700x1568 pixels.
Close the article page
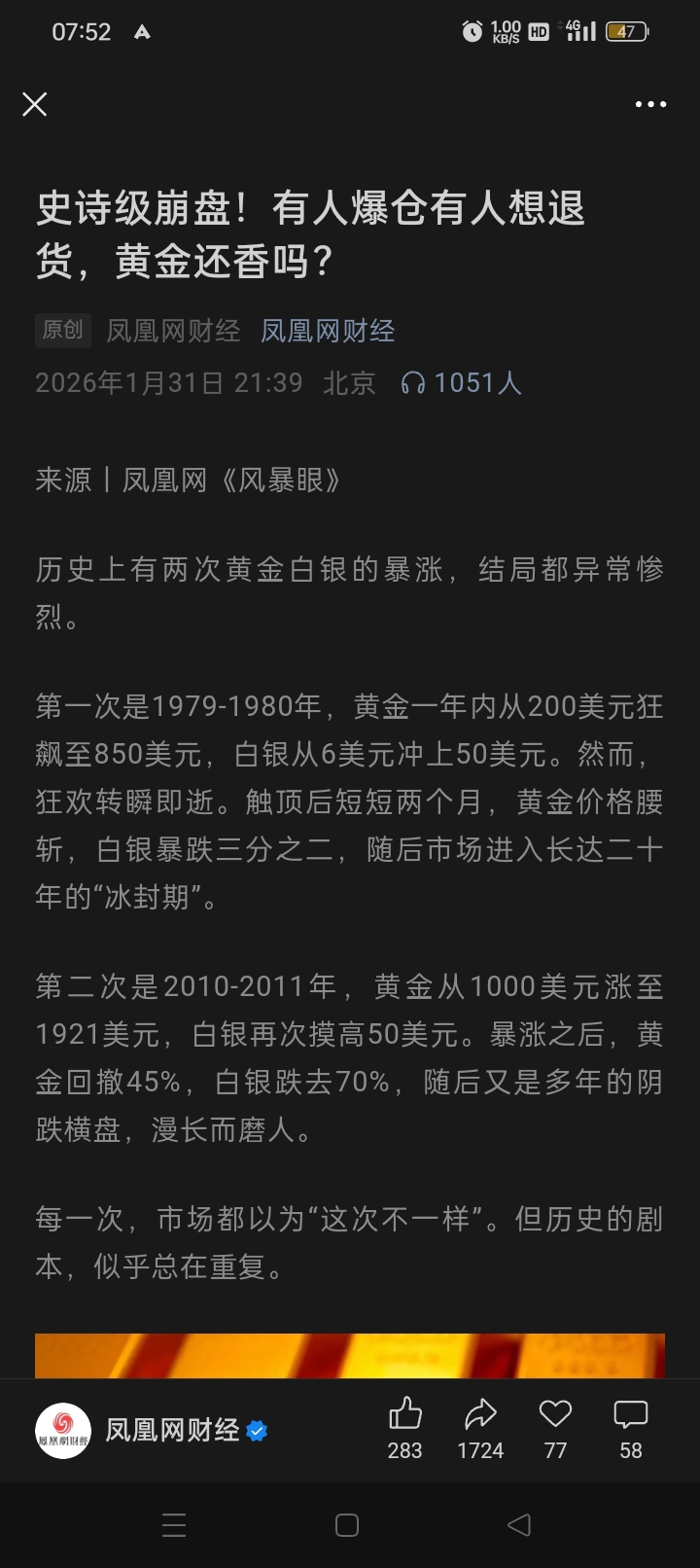tap(35, 104)
